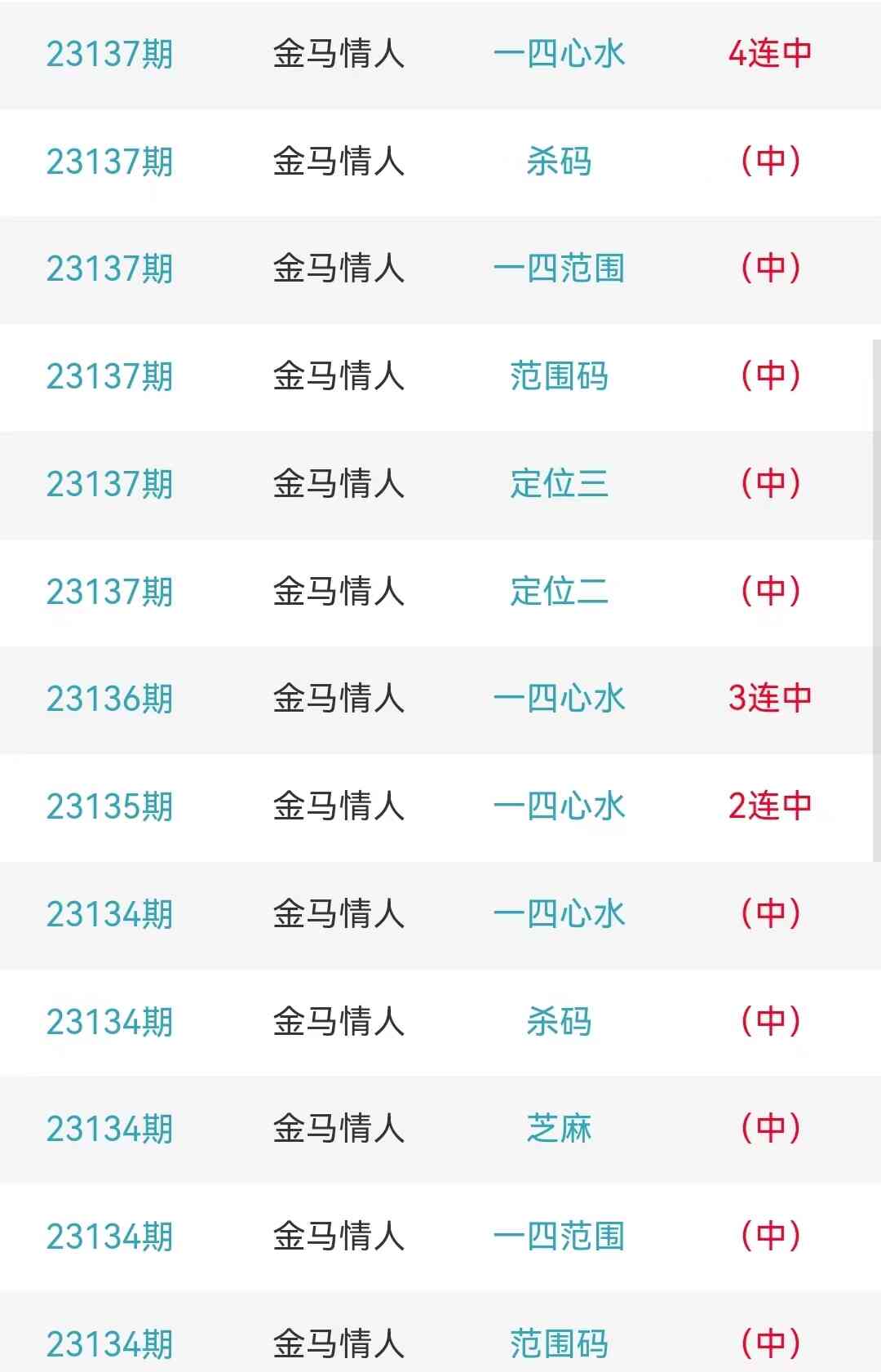View 23137期 定位二 details
The height and width of the screenshot is (1372, 881).
(x=559, y=592)
